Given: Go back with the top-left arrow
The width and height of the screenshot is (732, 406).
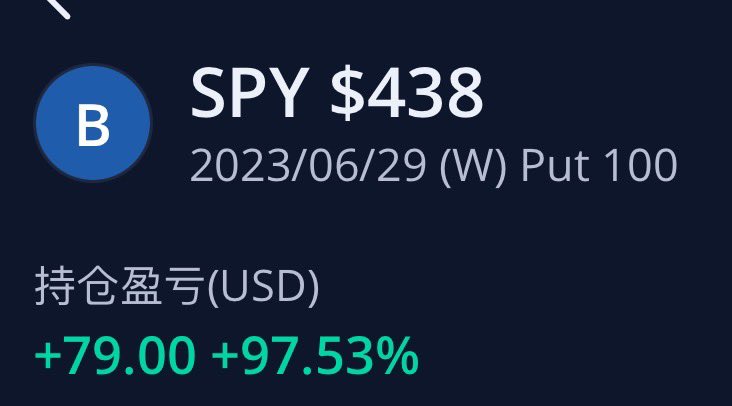Looking at the screenshot, I should click(57, 6).
